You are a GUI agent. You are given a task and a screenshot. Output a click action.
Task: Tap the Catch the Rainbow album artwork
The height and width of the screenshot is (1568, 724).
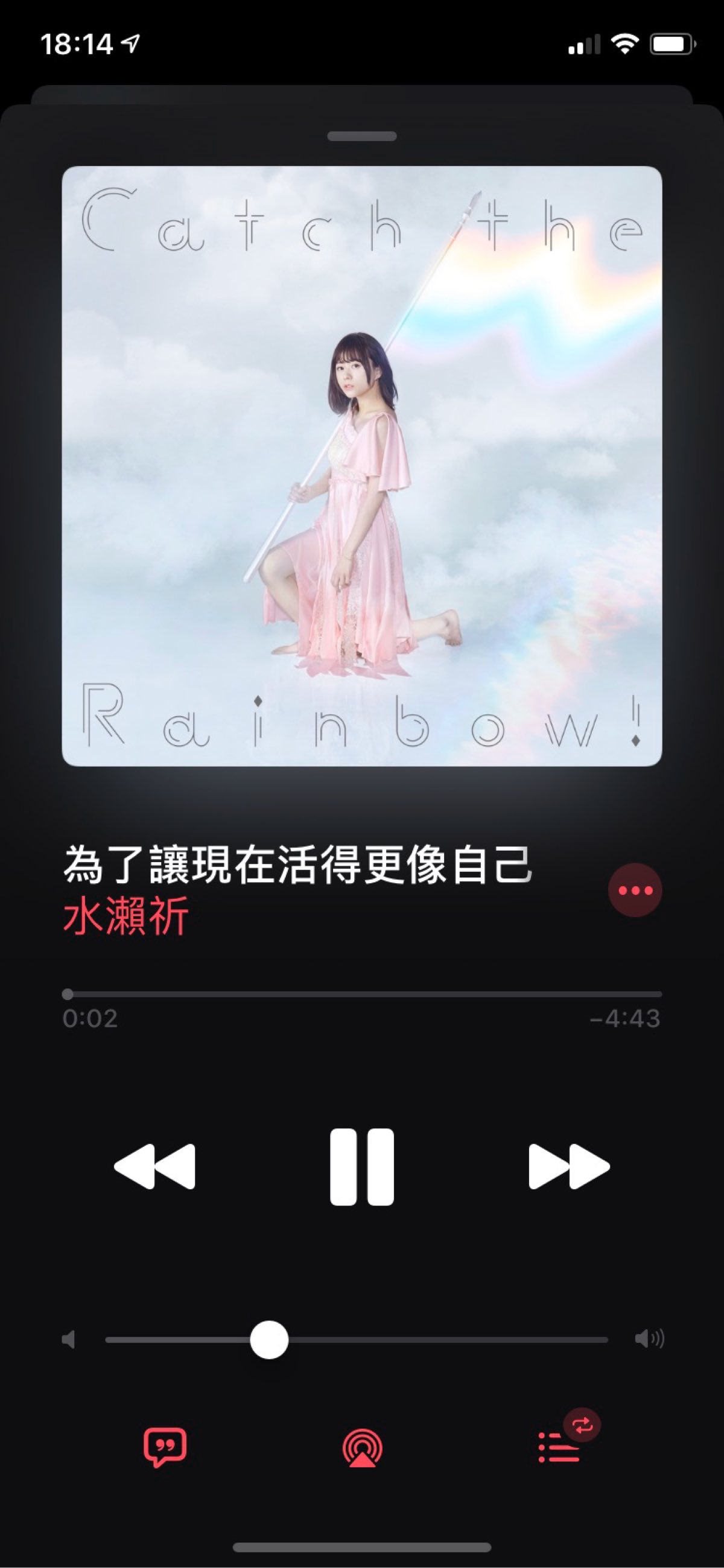[x=361, y=466]
